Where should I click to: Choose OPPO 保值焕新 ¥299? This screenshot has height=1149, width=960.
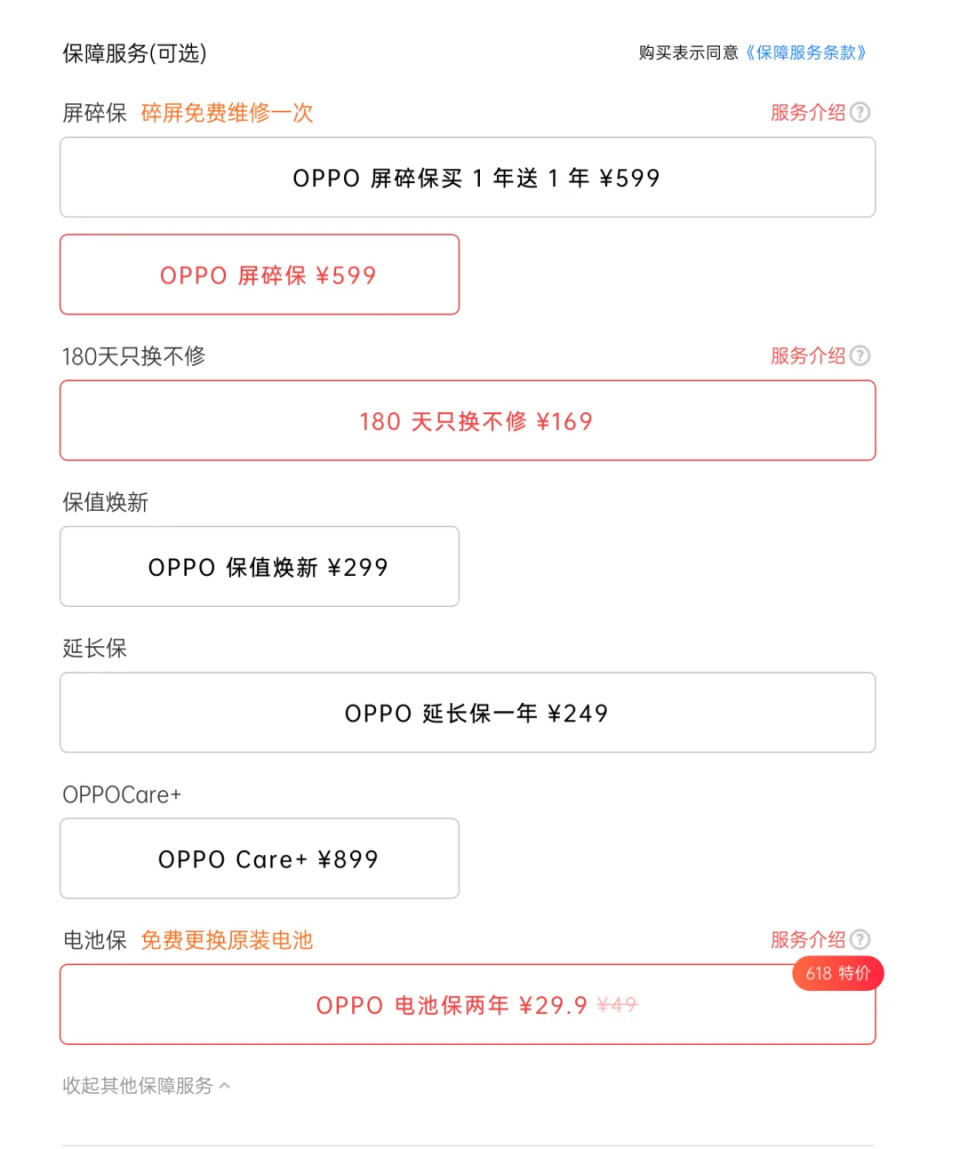pyautogui.click(x=259, y=567)
